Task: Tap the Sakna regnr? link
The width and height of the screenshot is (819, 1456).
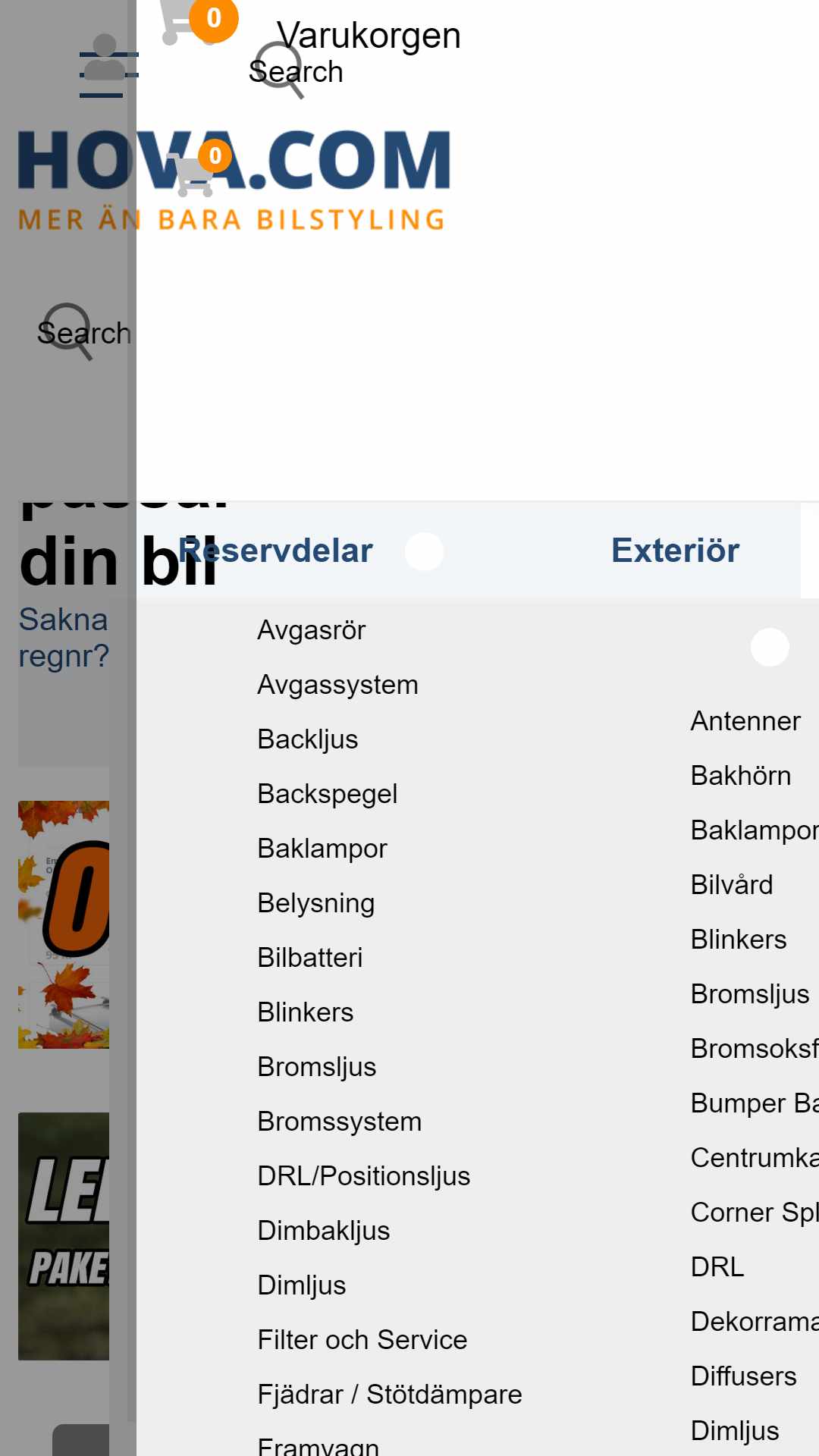Action: 64,638
